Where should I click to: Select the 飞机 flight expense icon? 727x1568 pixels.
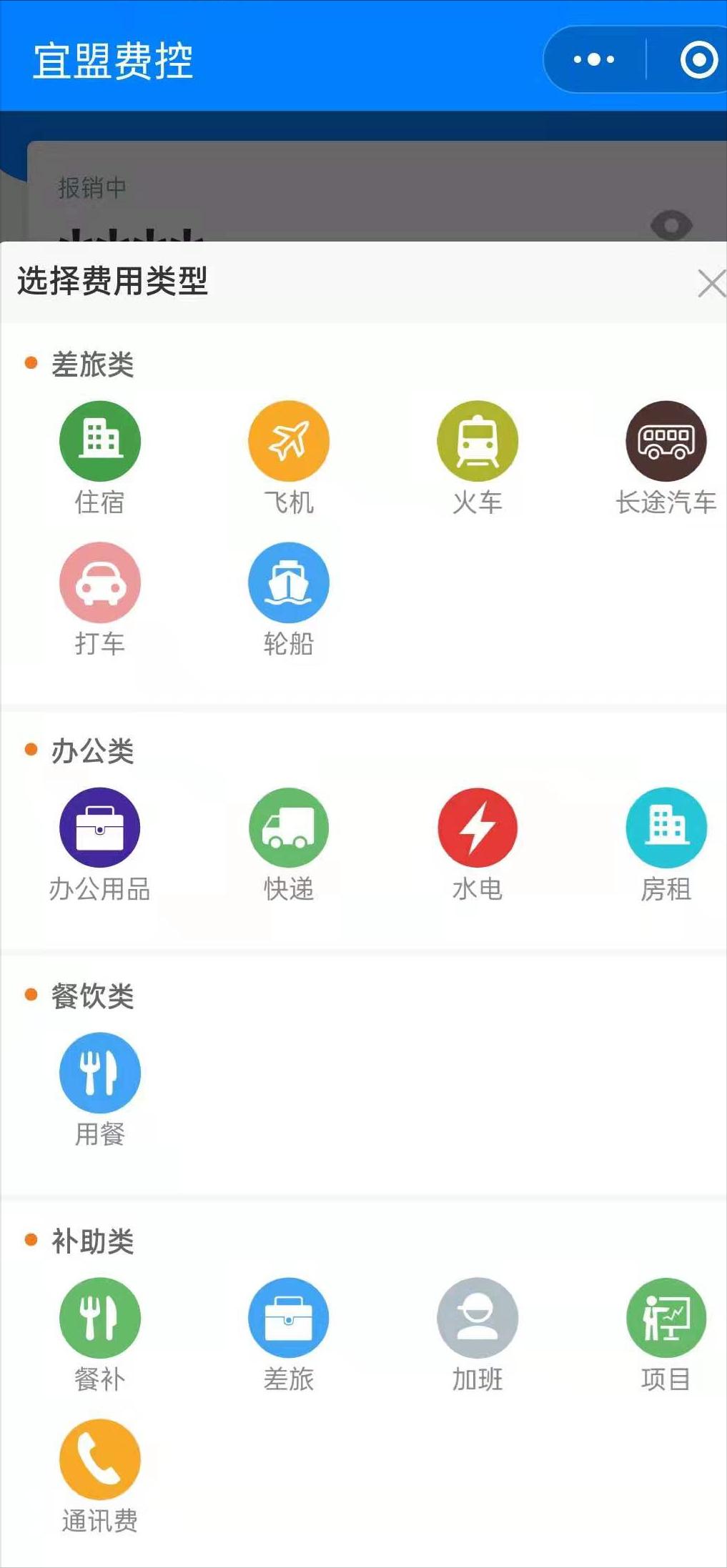click(289, 441)
